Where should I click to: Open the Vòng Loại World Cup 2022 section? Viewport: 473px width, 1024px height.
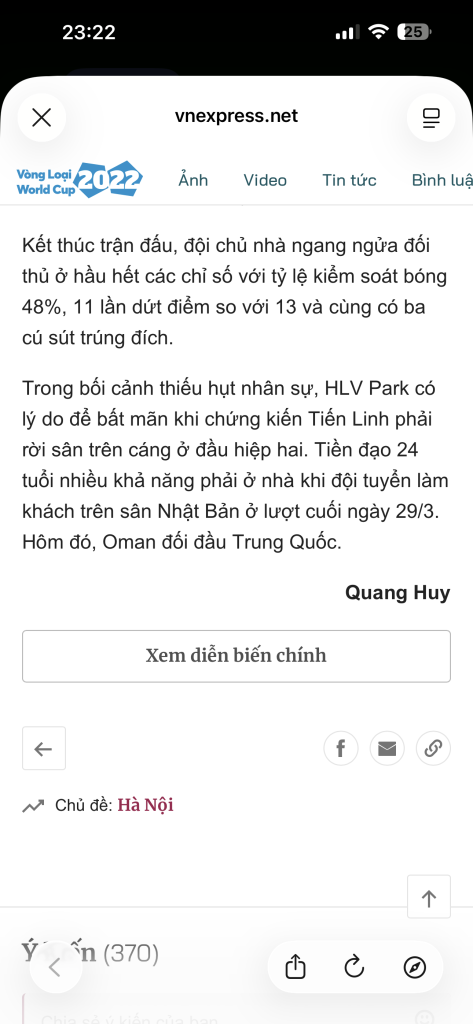point(79,180)
